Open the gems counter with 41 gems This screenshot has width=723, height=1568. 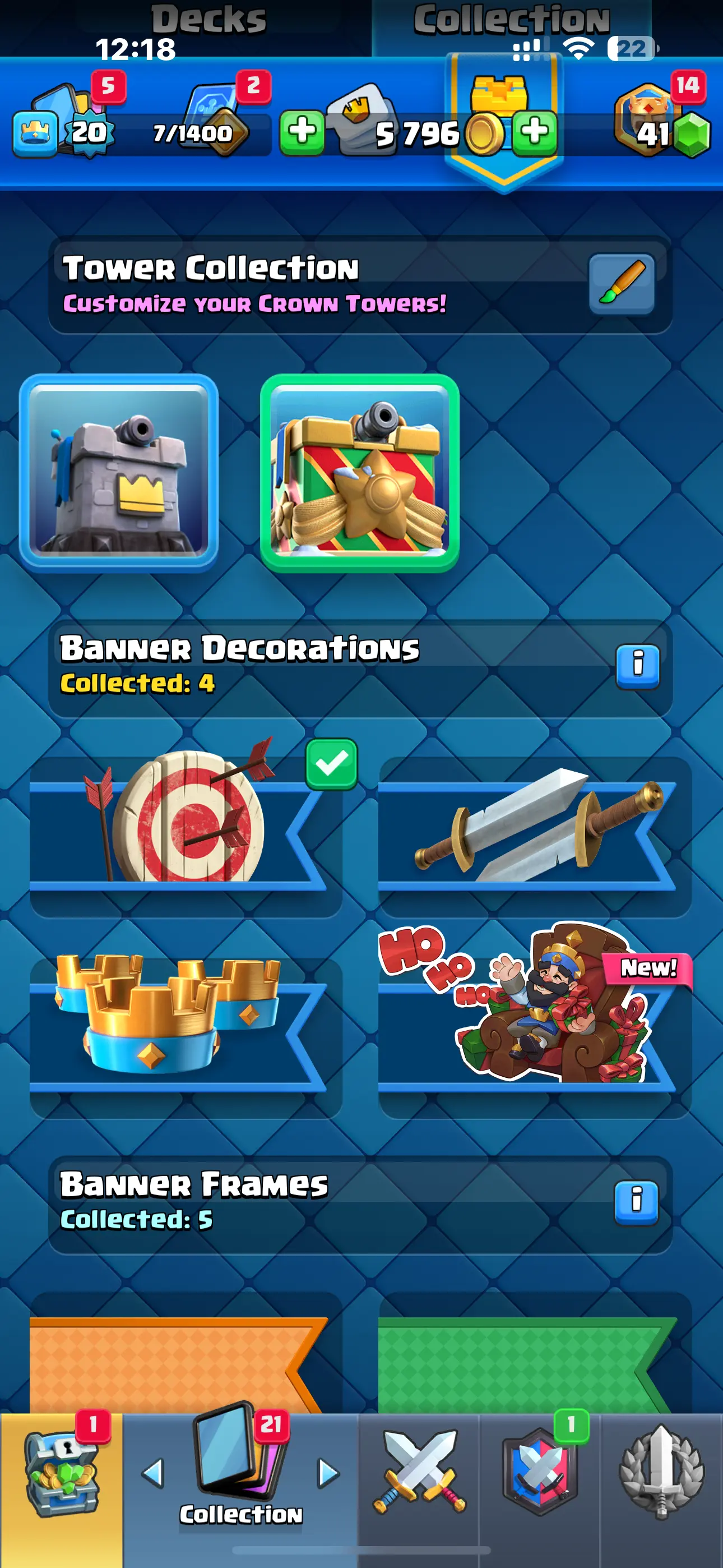coord(660,131)
